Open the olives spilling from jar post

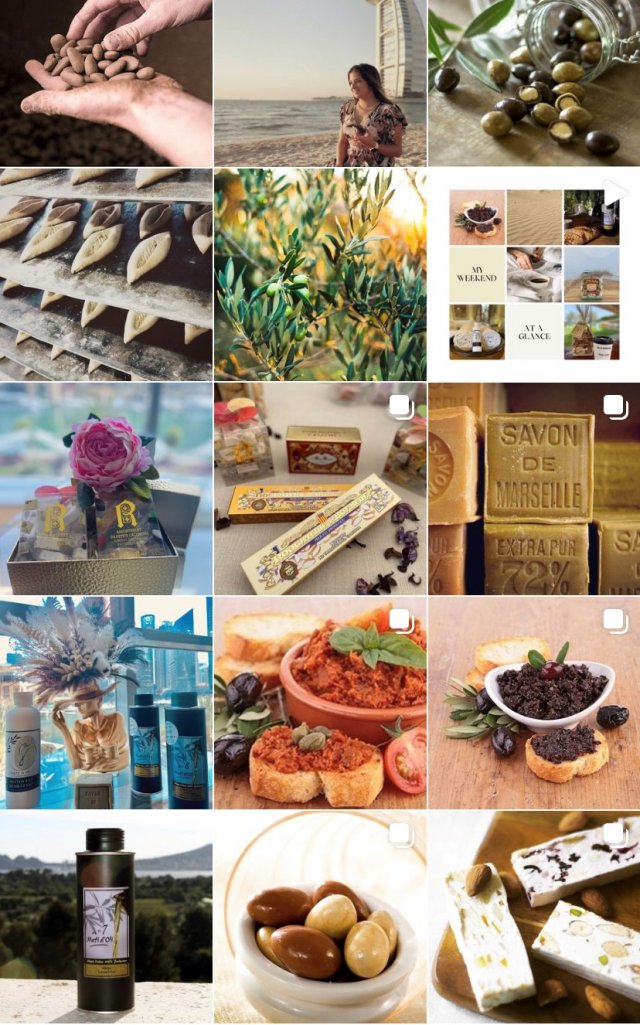coord(534,82)
